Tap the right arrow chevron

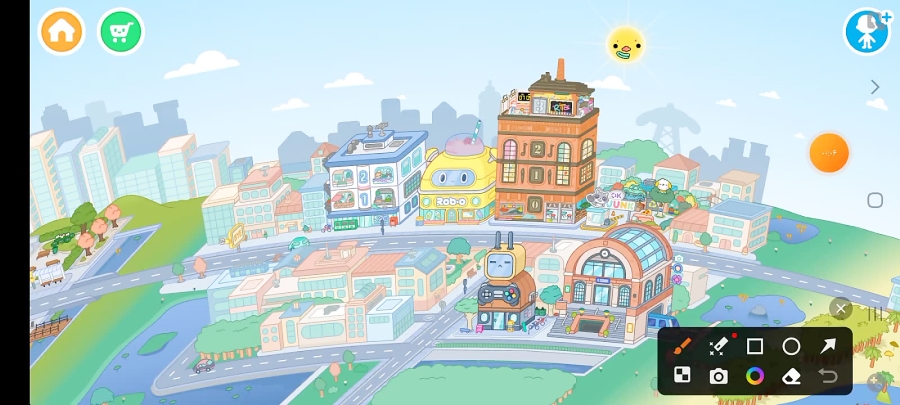coord(875,87)
